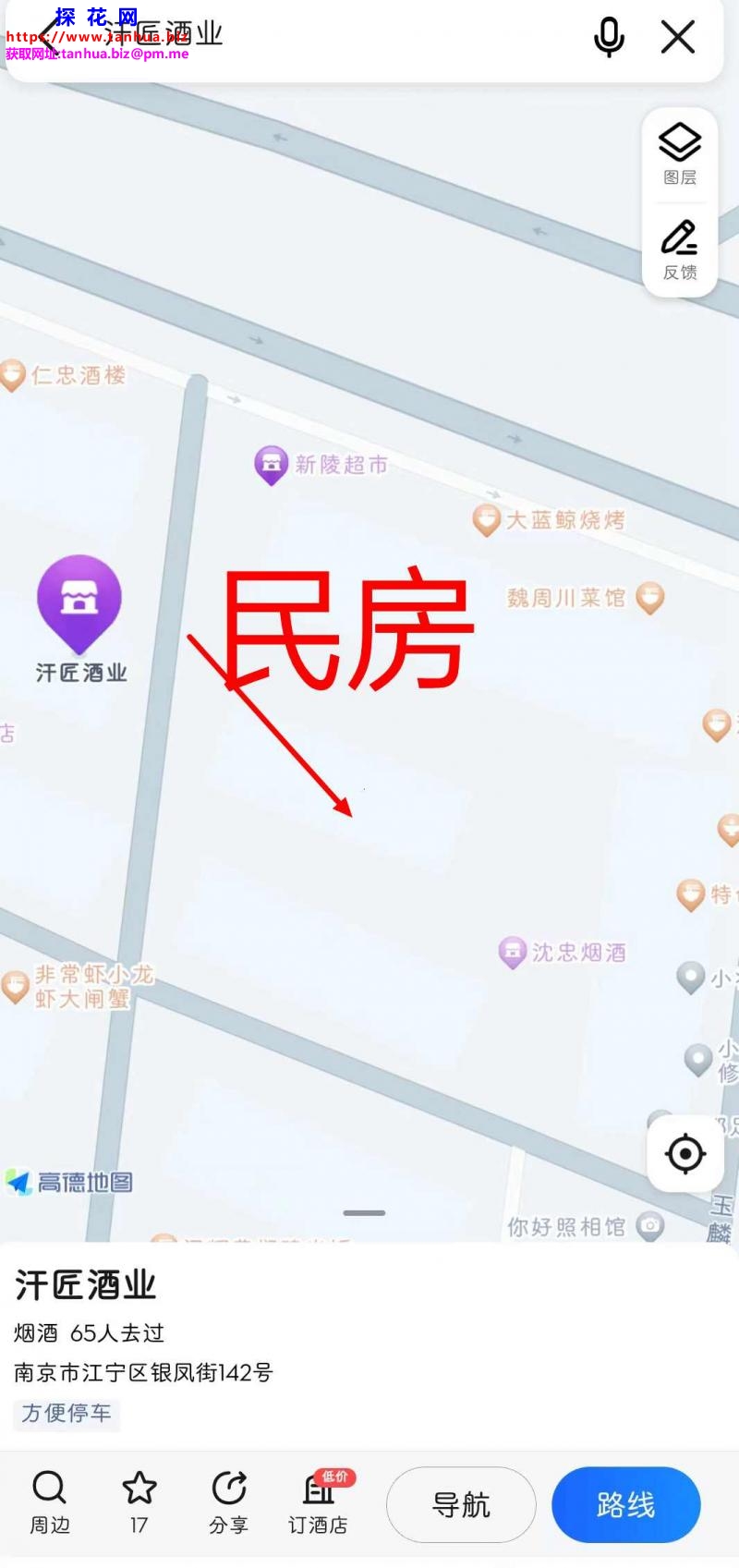
Task: Open 订酒店 hotel booking
Action: point(319,1503)
